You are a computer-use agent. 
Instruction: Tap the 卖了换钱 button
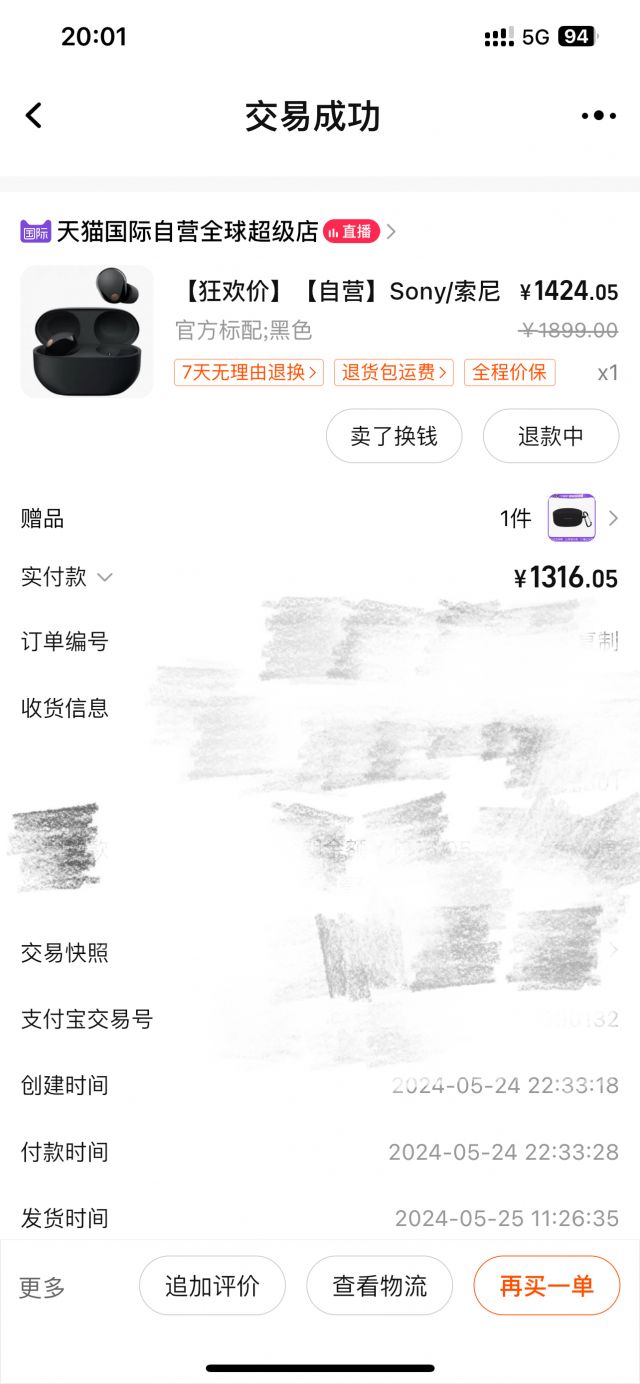[x=394, y=436]
